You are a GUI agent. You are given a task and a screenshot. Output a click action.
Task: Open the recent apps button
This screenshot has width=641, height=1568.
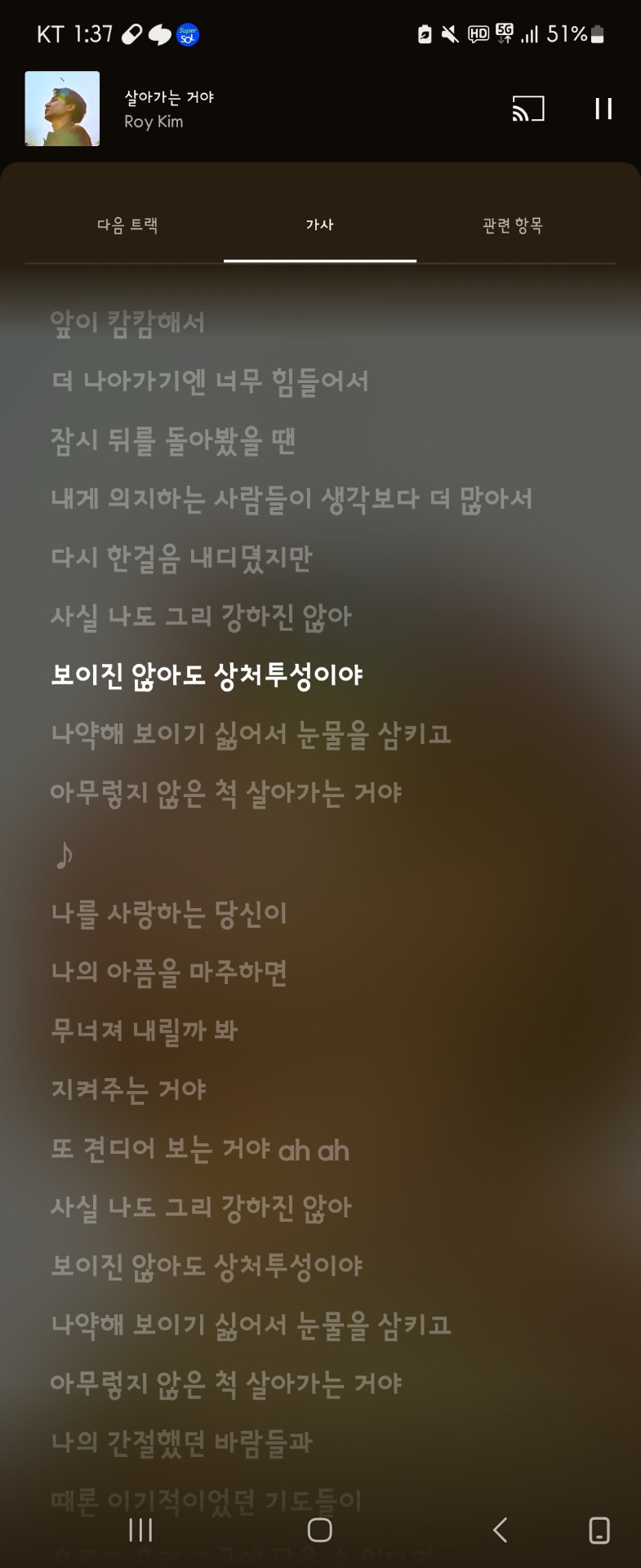tap(140, 1530)
